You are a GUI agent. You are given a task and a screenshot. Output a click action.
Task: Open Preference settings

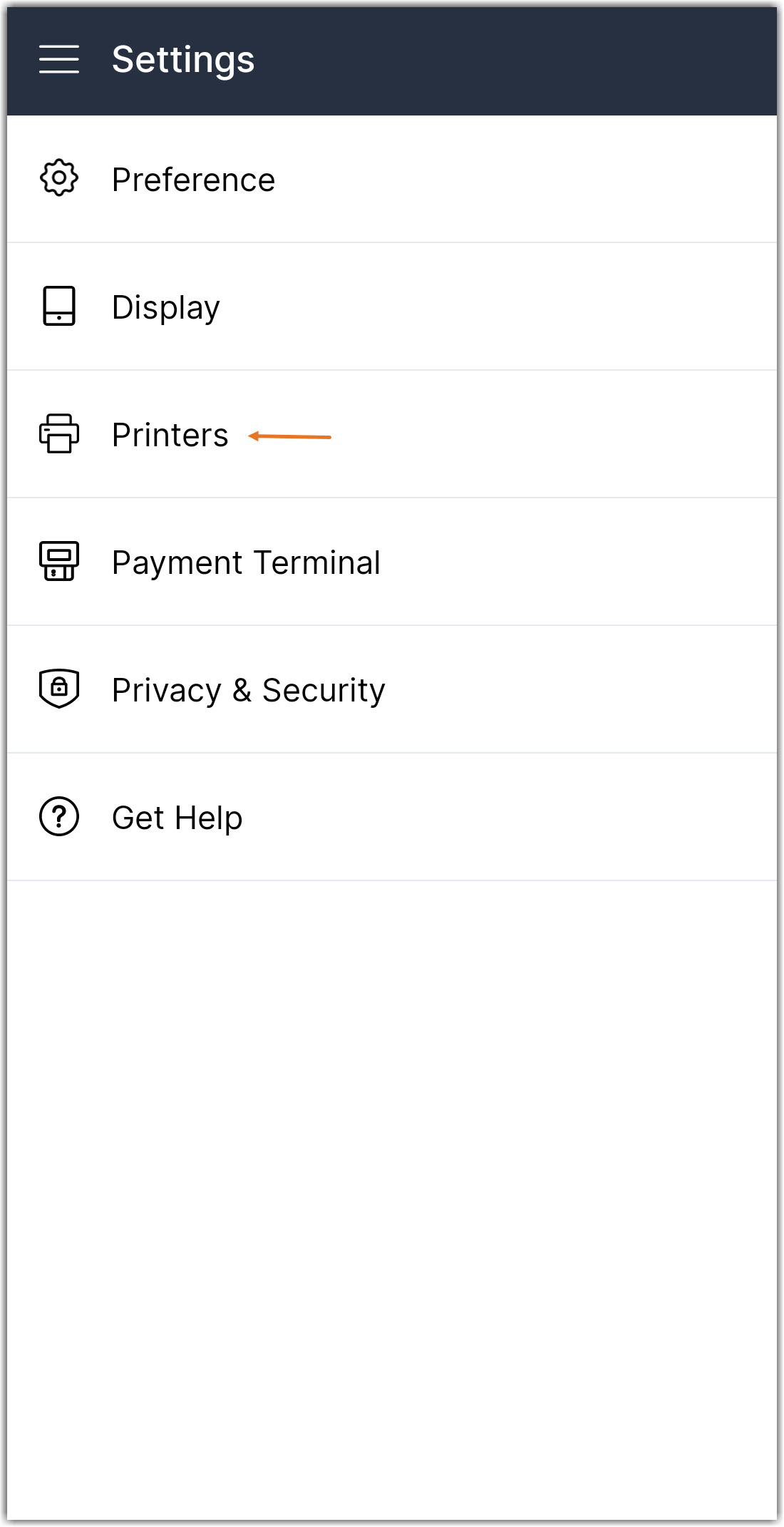[x=193, y=180]
